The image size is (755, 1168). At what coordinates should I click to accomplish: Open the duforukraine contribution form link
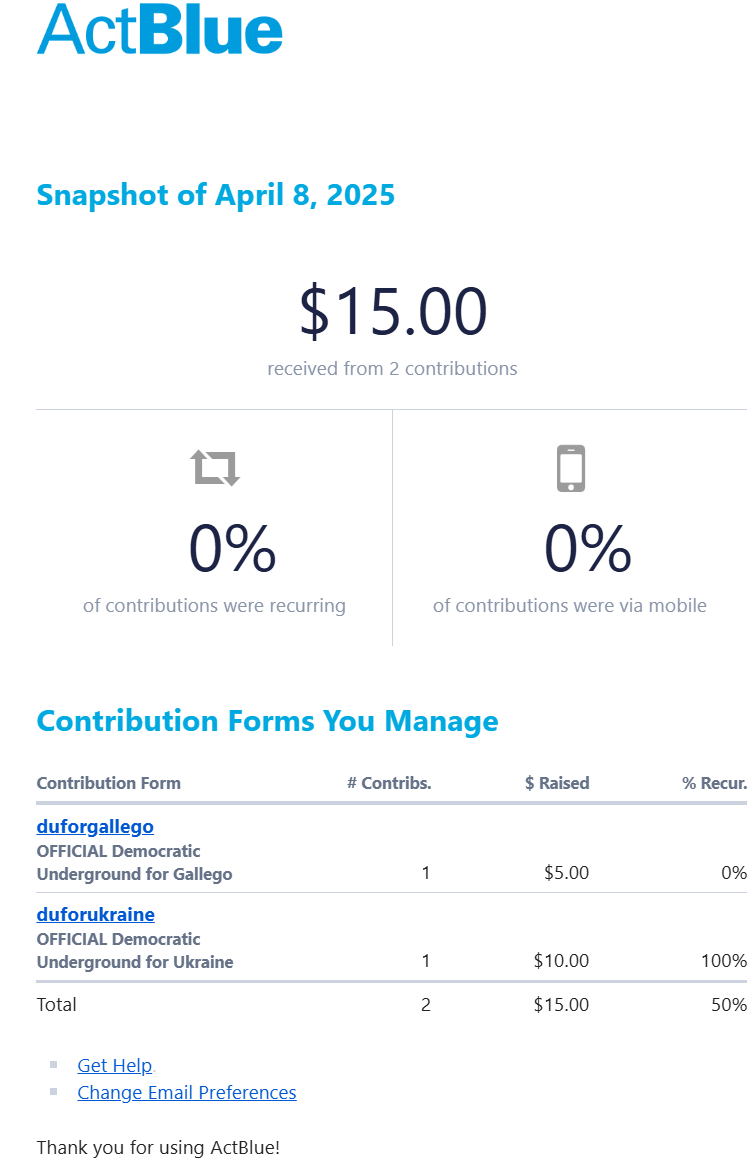click(95, 914)
